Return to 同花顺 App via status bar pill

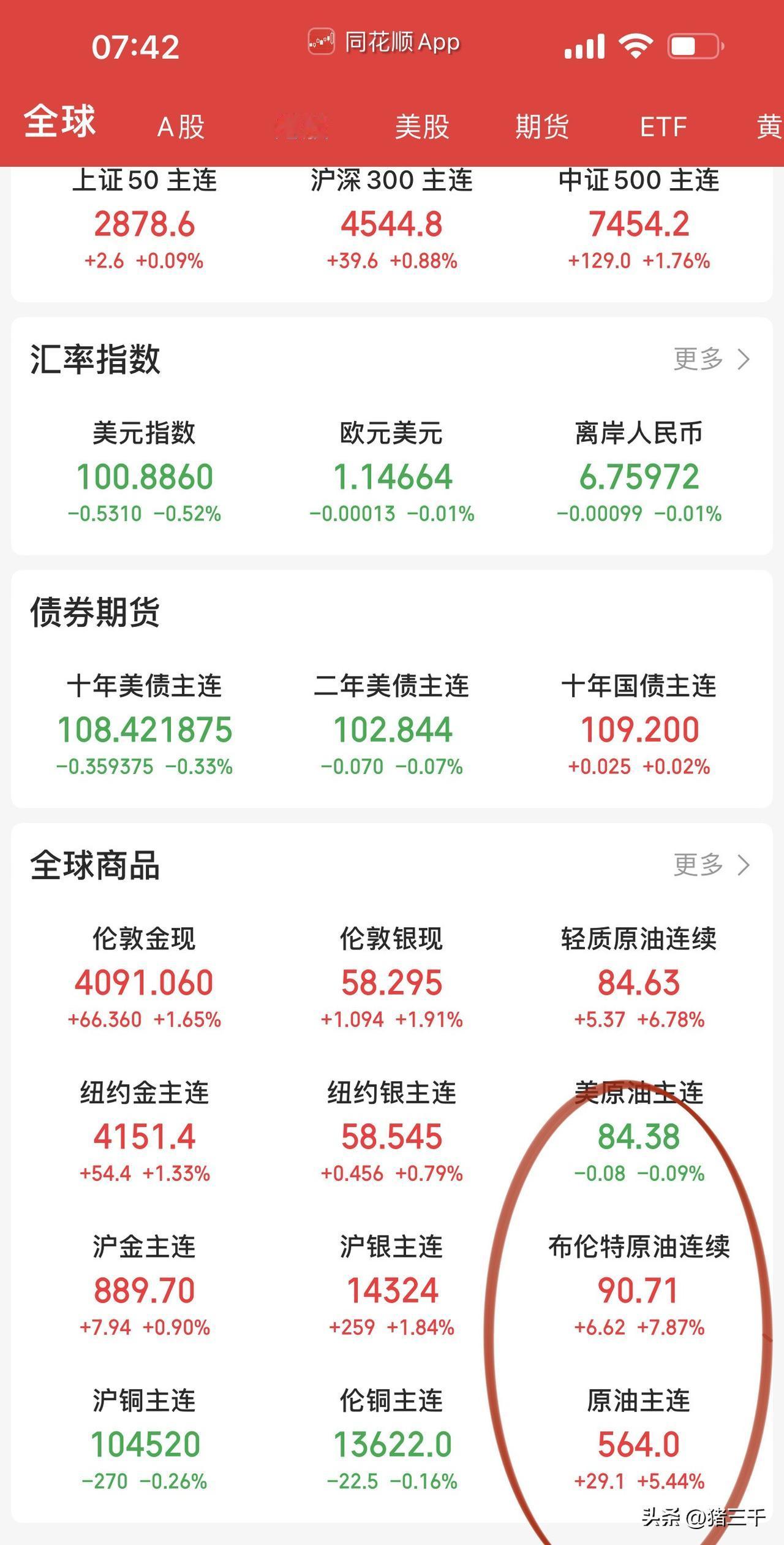click(384, 42)
